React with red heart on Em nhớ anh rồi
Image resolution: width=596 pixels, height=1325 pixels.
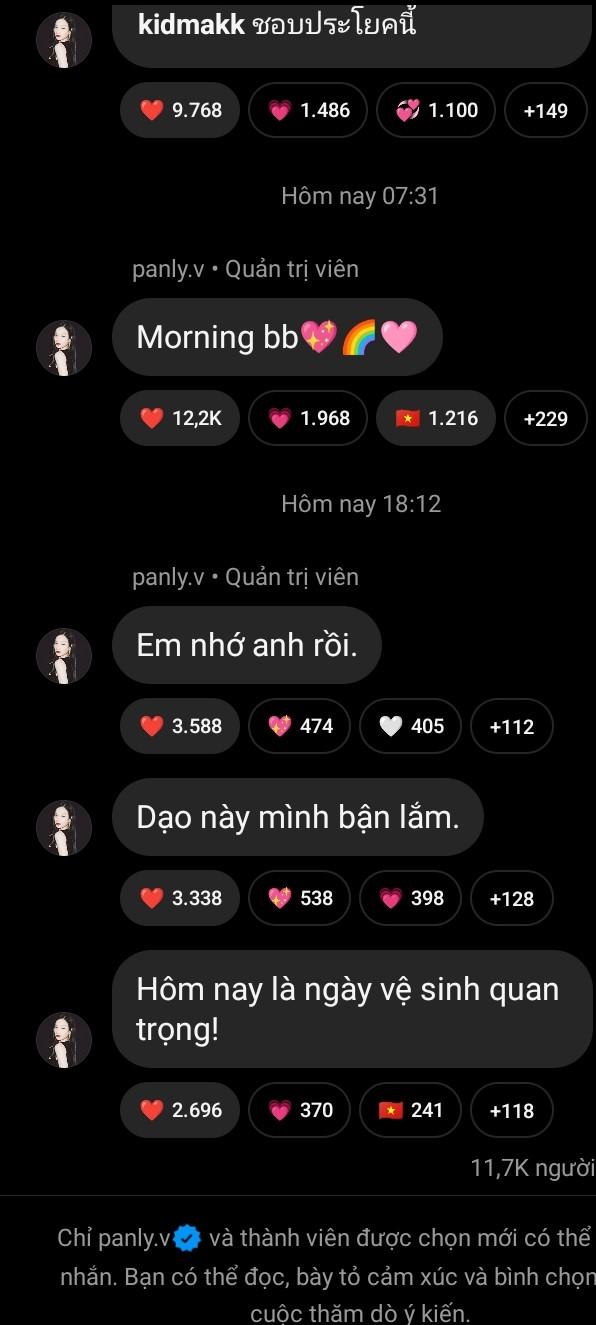180,726
